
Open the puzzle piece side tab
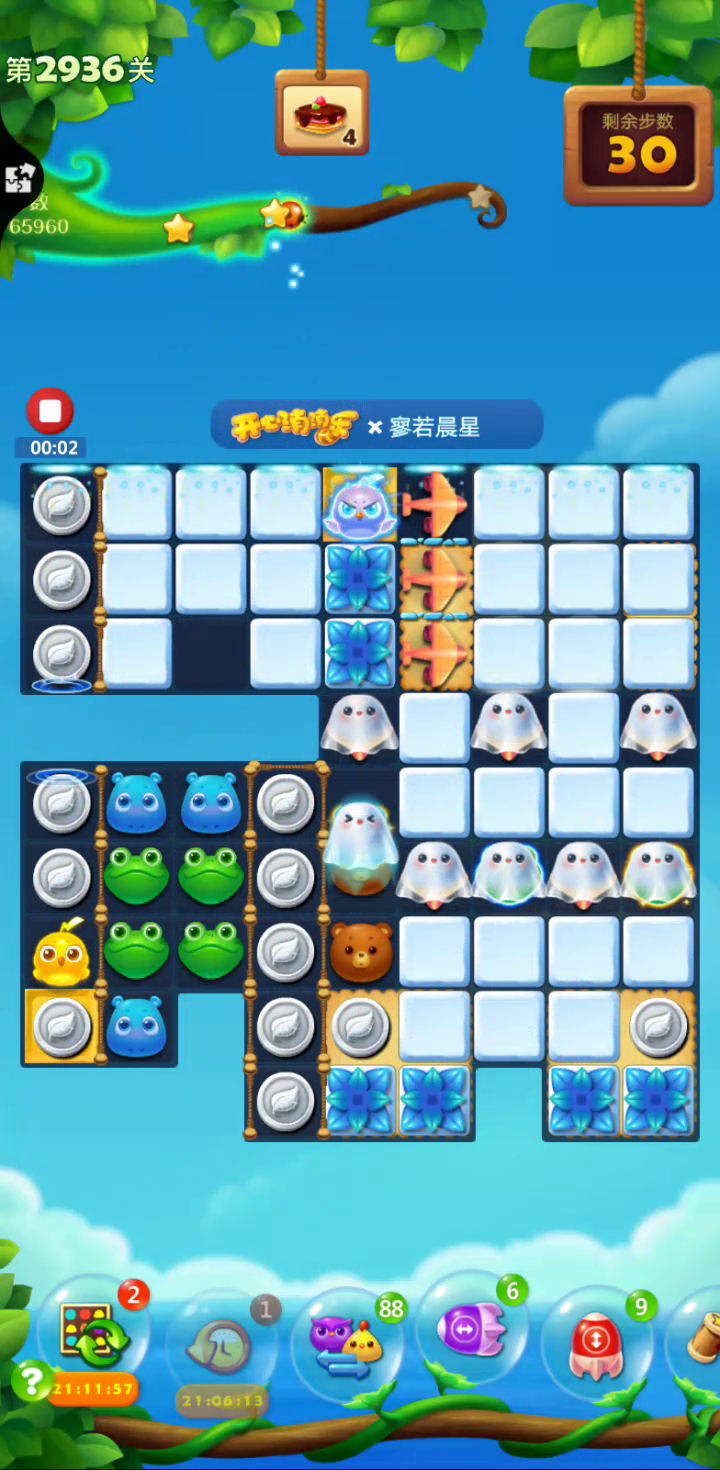pyautogui.click(x=17, y=179)
